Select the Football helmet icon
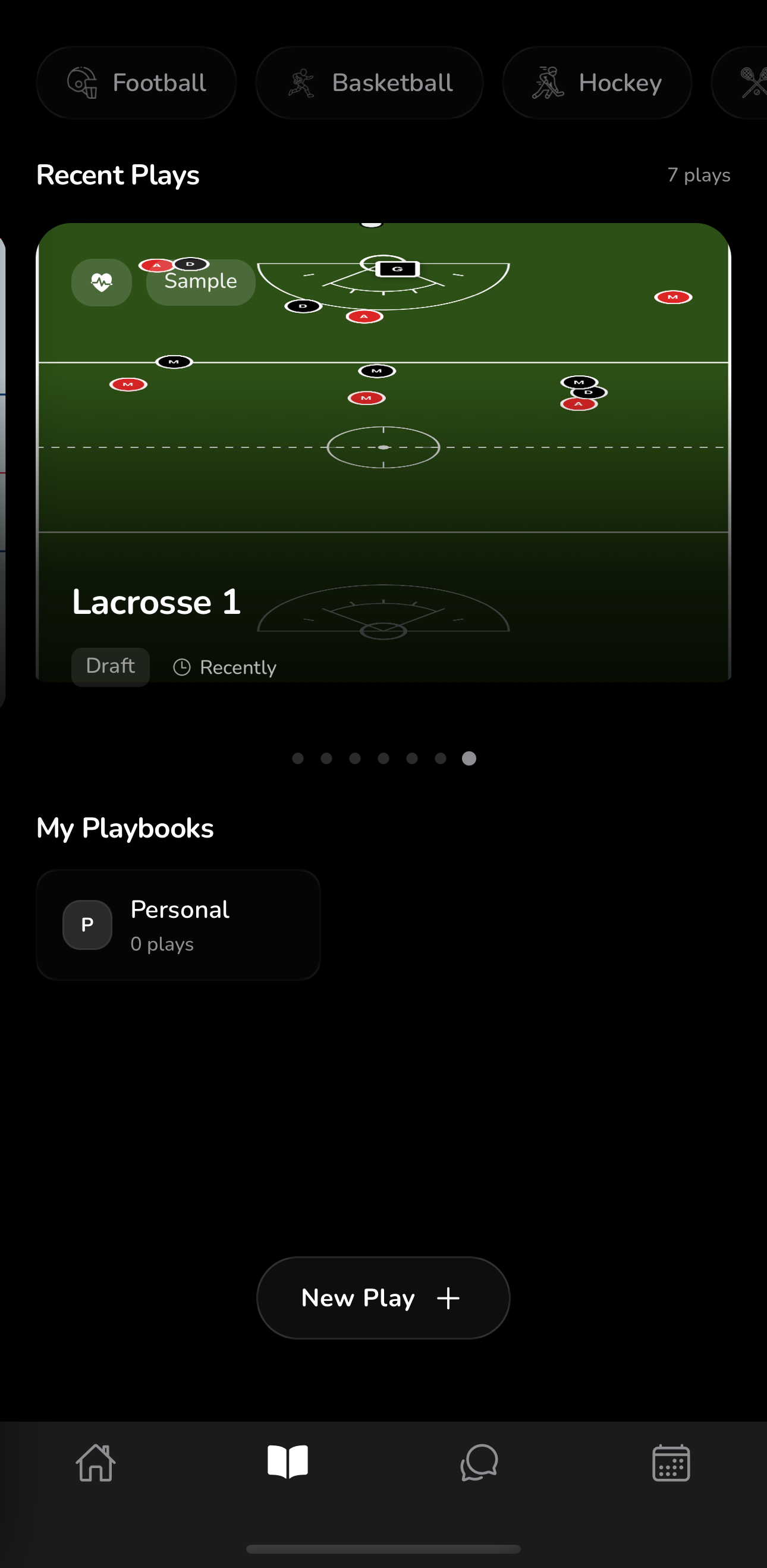This screenshot has height=1568, width=767. (x=83, y=82)
